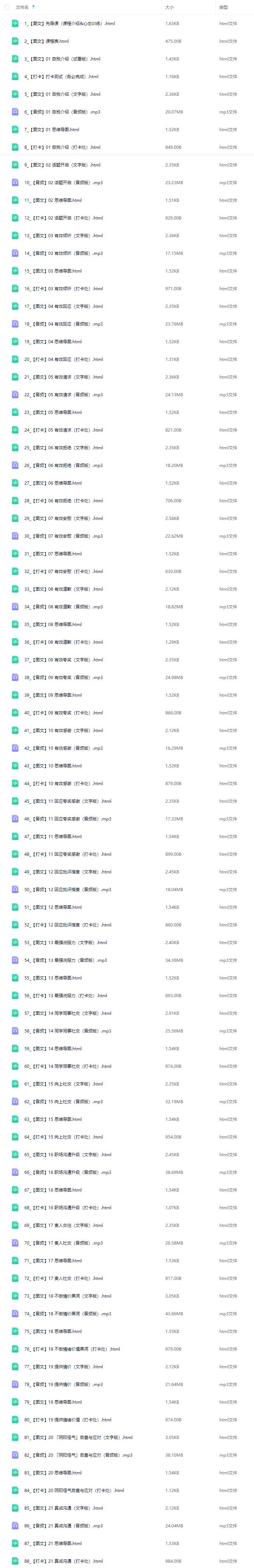Tick the select-all checkbox in the header
254x1568 pixels.
(7, 7)
